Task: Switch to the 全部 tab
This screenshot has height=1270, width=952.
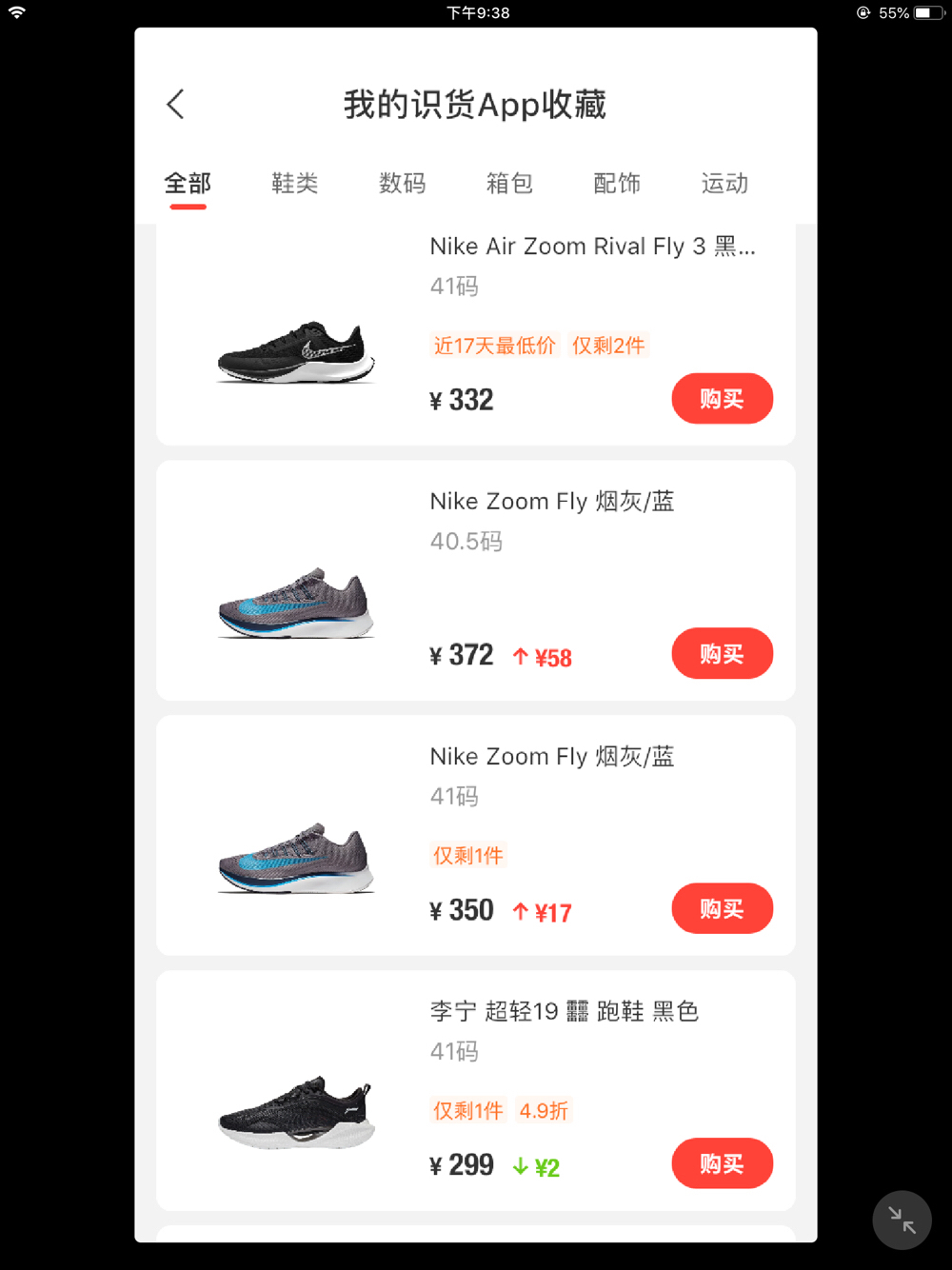Action: point(188,183)
